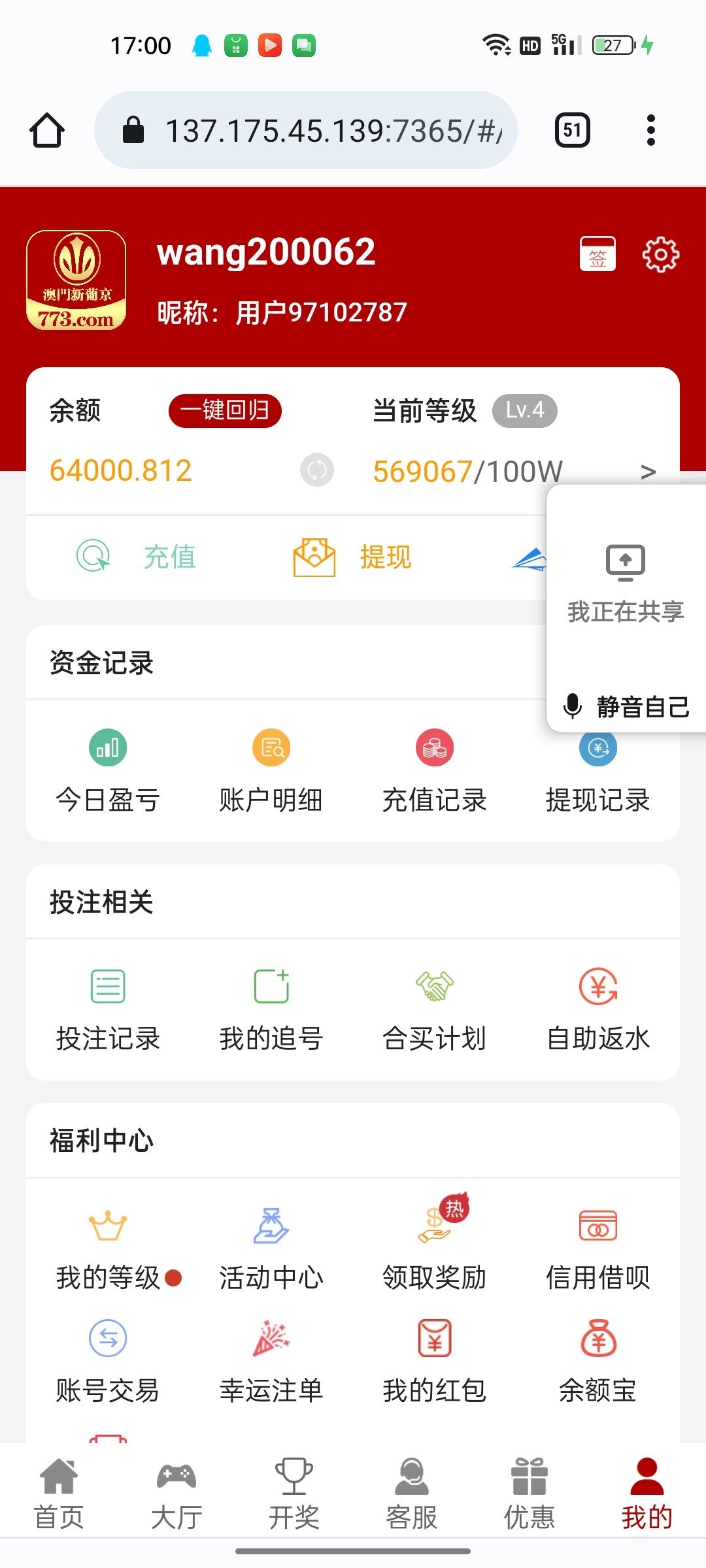Open the daily sign-in calendar icon
The width and height of the screenshot is (706, 1568).
[x=597, y=253]
